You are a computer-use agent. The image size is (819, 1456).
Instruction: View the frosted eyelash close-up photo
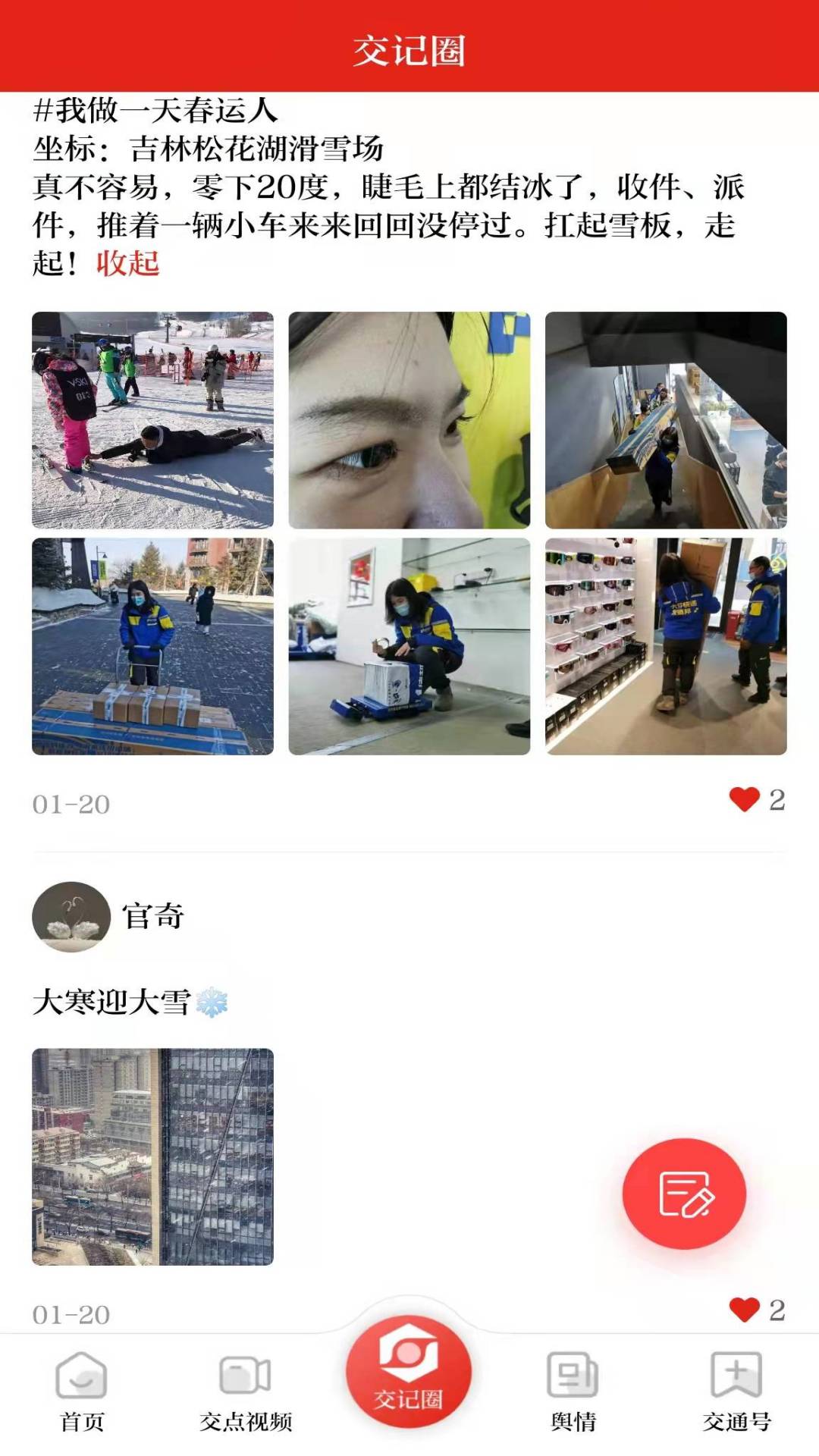[409, 418]
